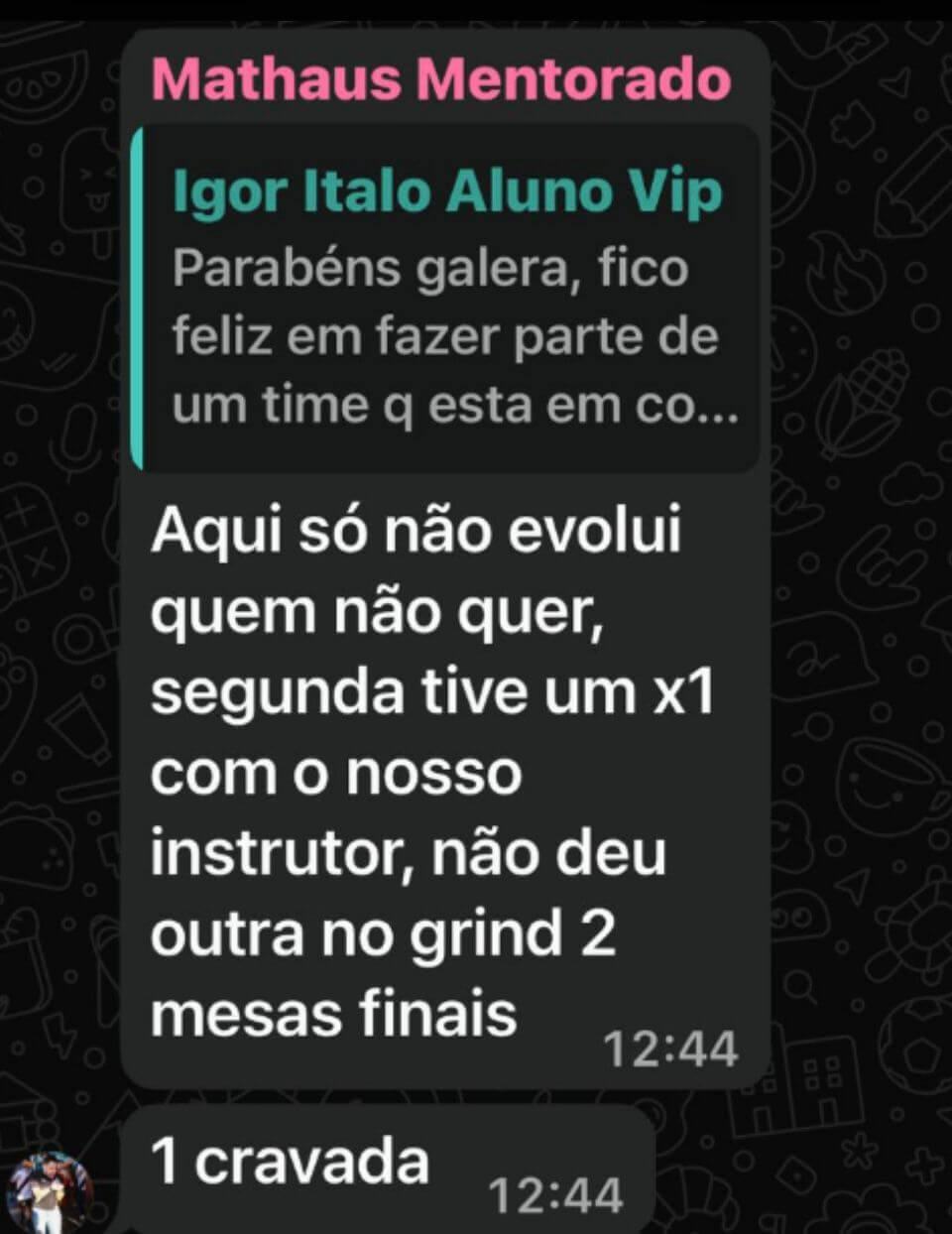Tap the sender name Mathaus Mentorado
The image size is (952, 1234).
(441, 79)
